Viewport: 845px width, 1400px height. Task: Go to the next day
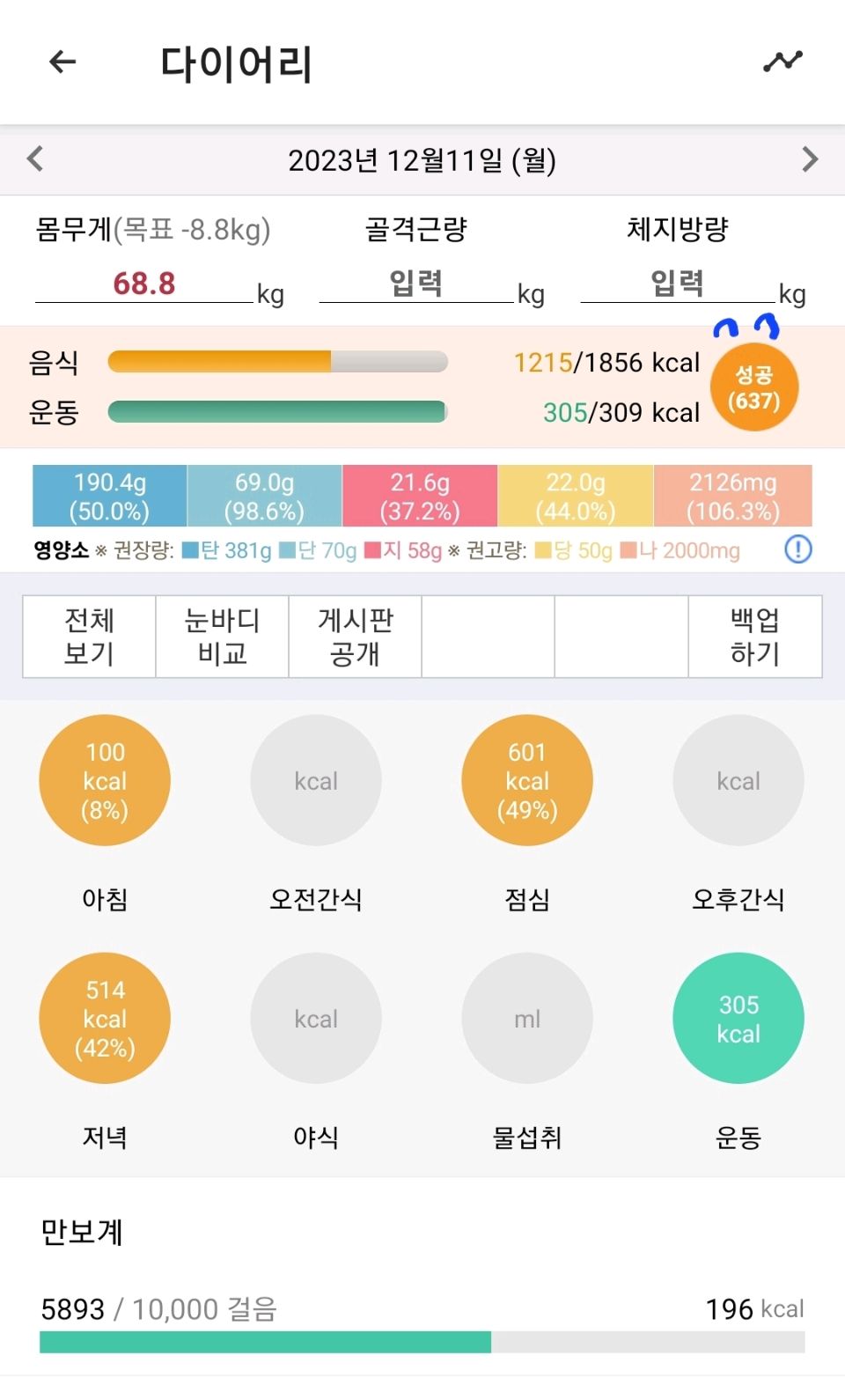pos(810,159)
